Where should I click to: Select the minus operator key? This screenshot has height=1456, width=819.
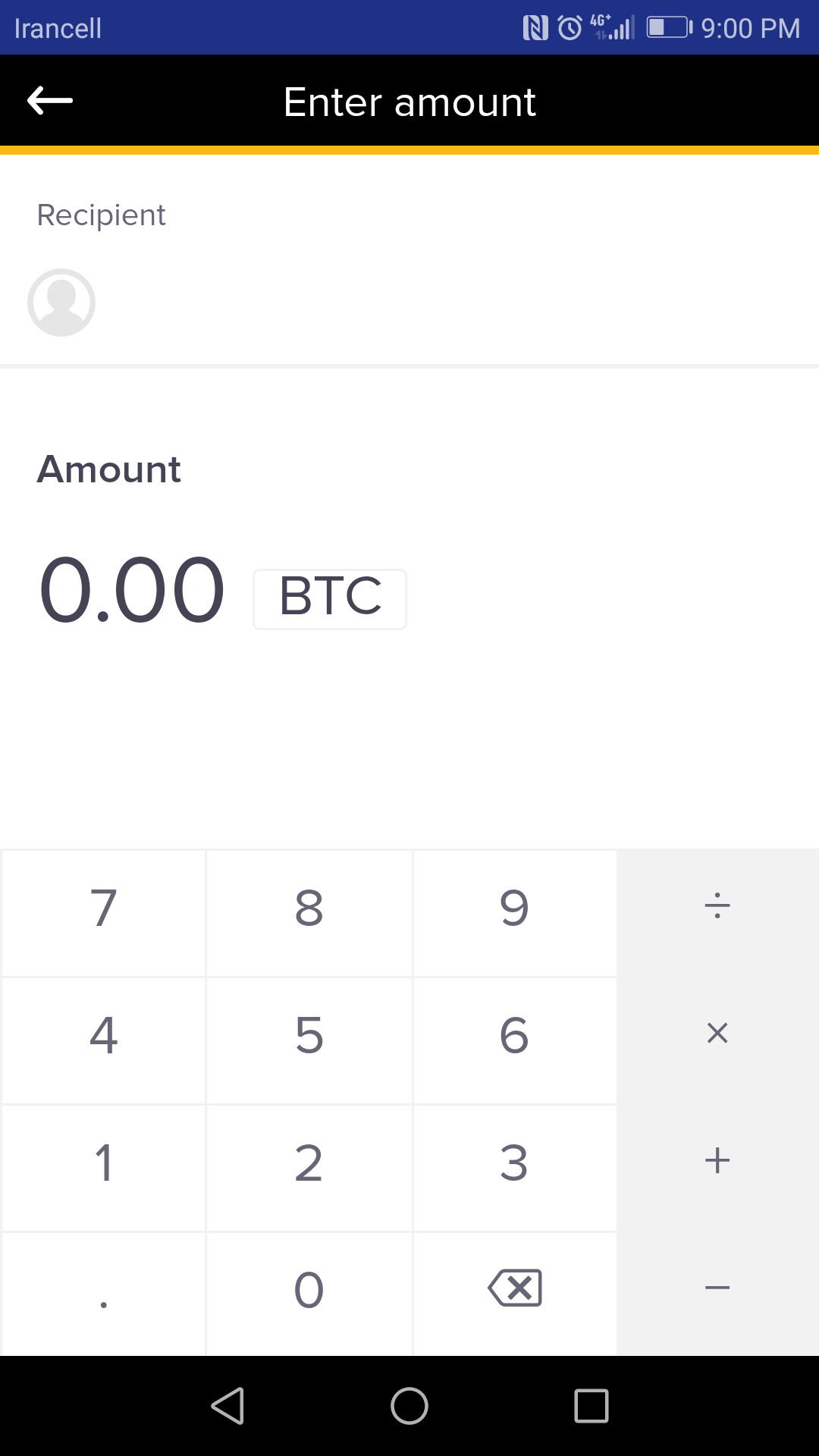[717, 1294]
